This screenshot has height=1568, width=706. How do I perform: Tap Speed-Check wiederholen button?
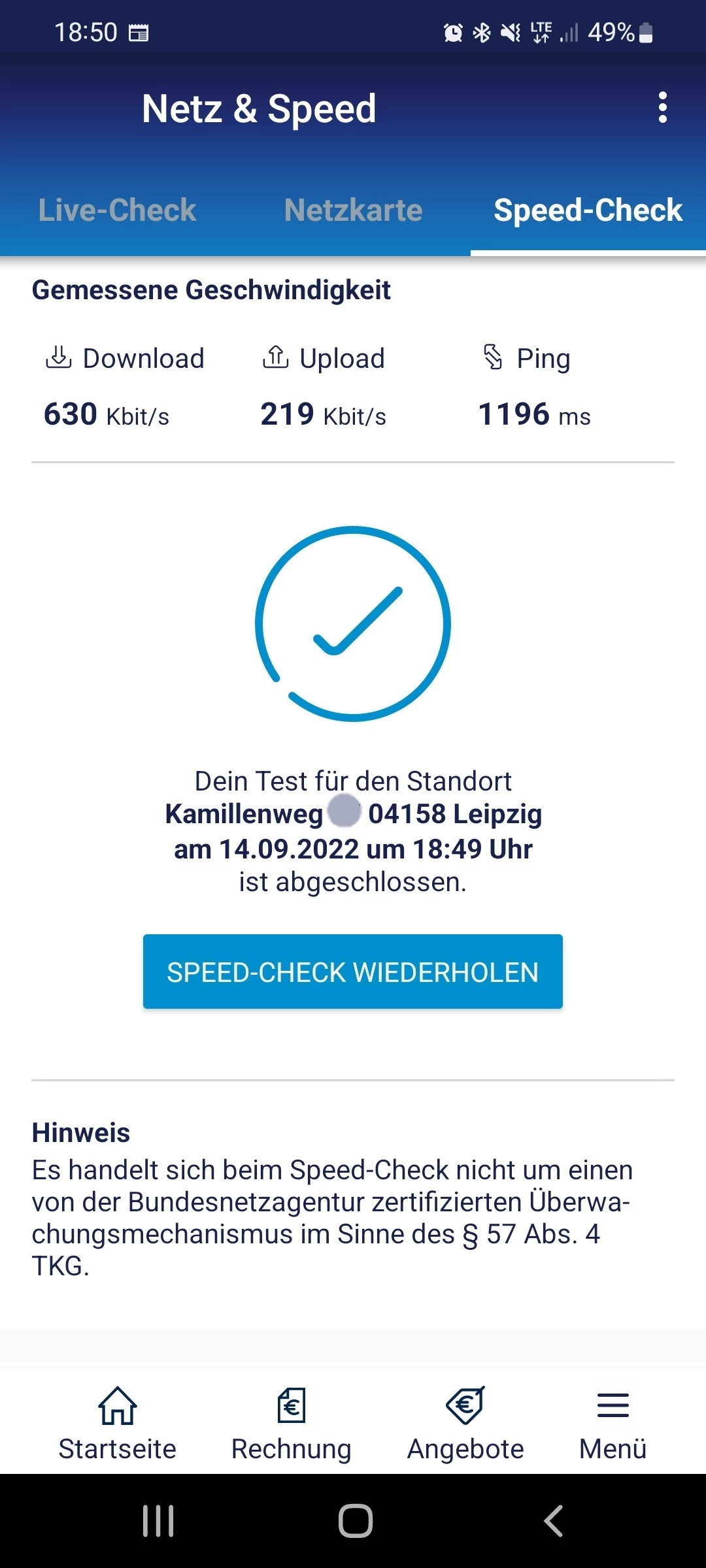pos(353,972)
